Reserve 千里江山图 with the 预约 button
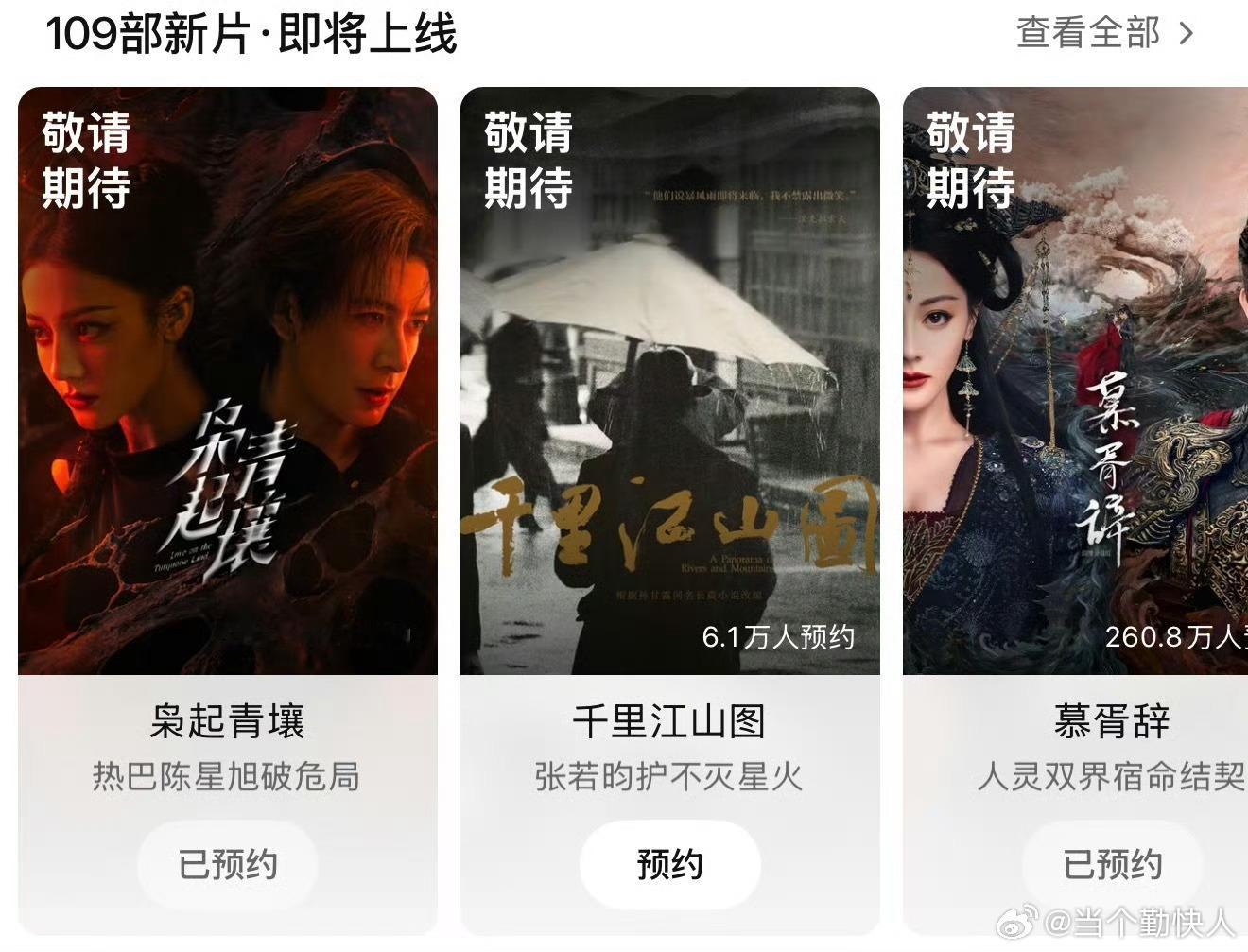This screenshot has height=952, width=1248. [669, 864]
